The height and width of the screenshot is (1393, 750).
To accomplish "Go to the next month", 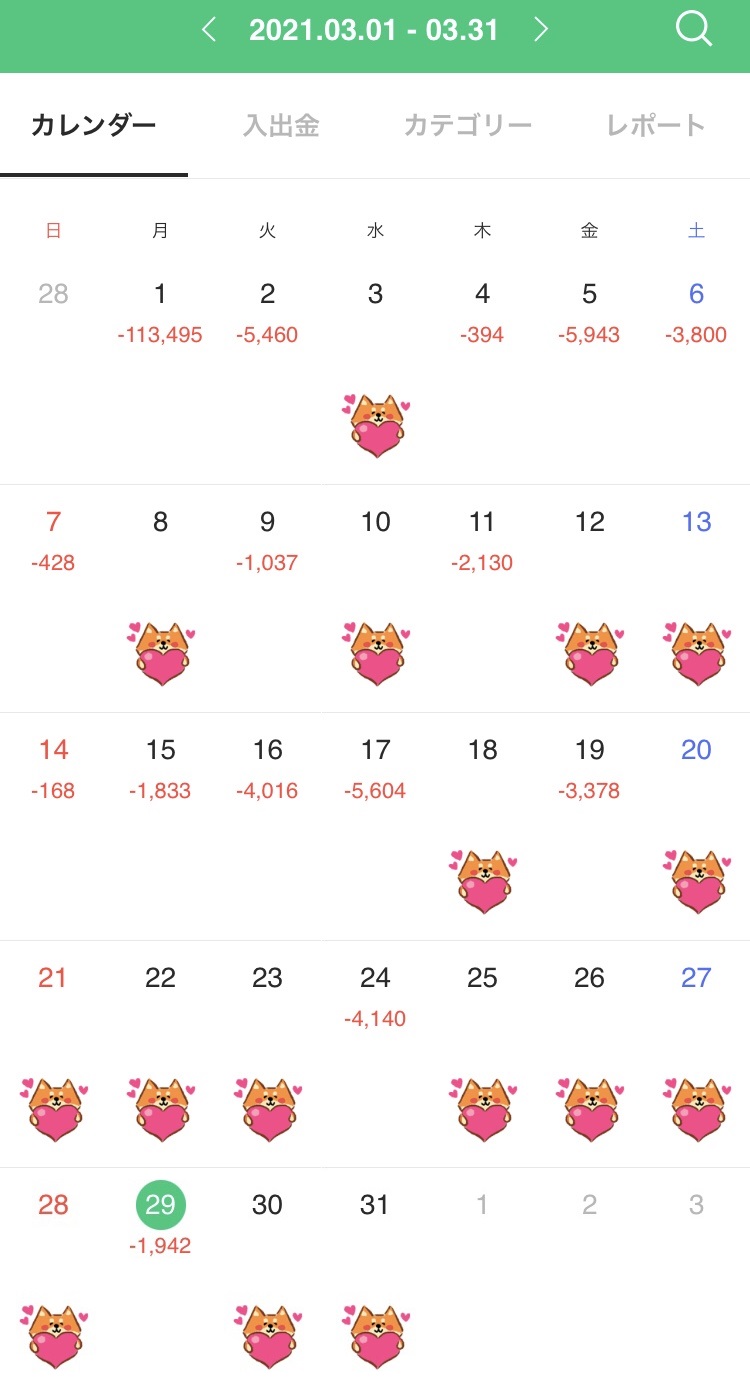I will (541, 30).
